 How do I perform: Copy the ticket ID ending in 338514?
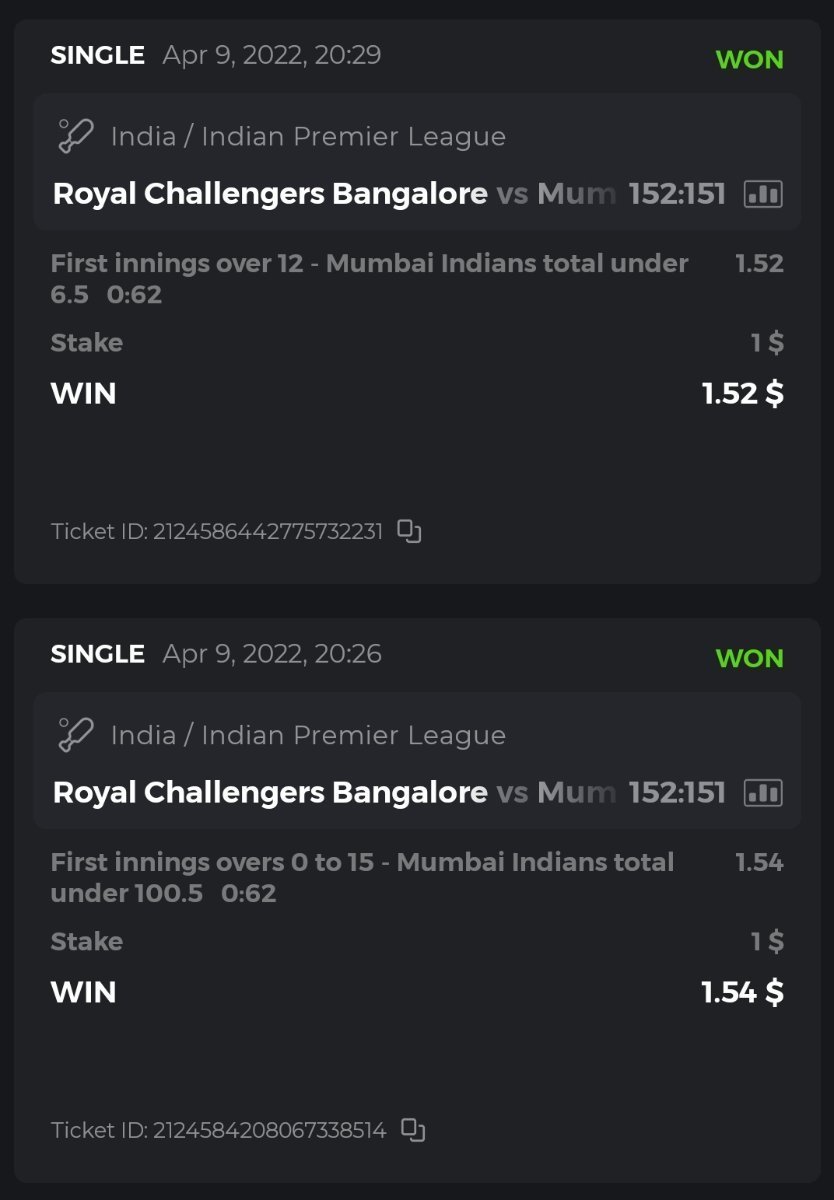pyautogui.click(x=413, y=1130)
